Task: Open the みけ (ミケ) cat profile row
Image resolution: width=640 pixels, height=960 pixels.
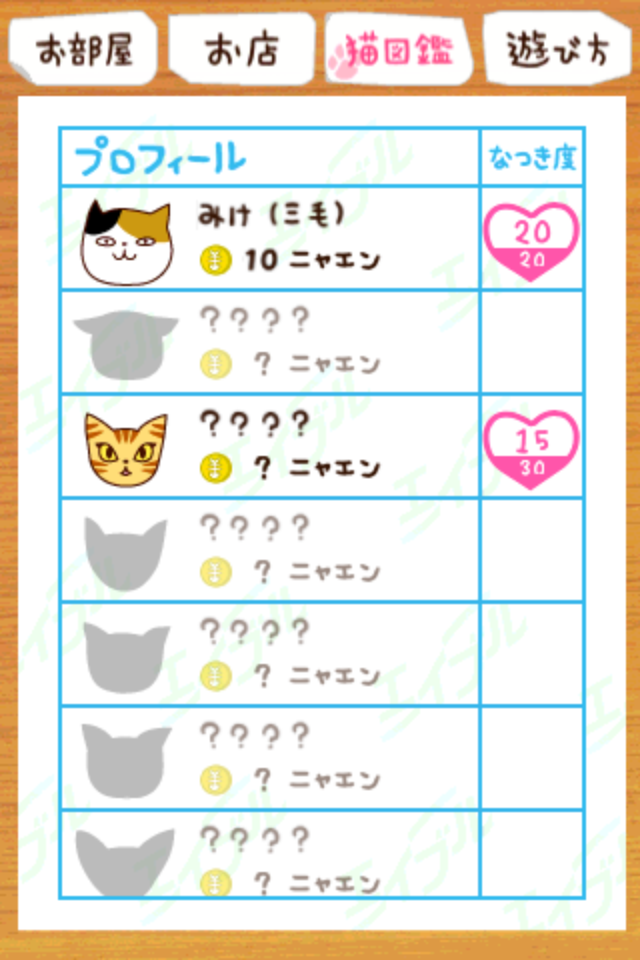Action: pyautogui.click(x=270, y=238)
